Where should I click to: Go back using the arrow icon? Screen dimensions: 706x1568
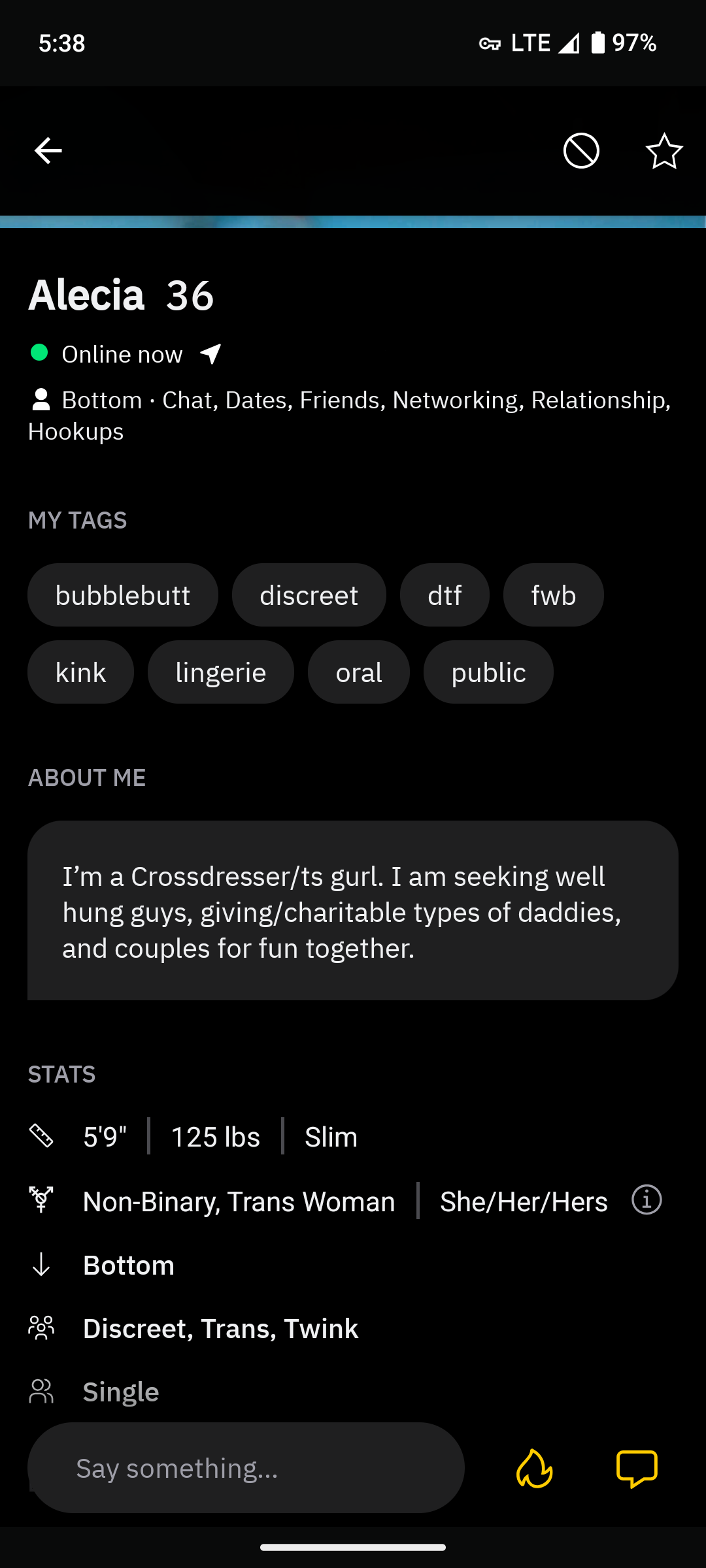(x=48, y=151)
